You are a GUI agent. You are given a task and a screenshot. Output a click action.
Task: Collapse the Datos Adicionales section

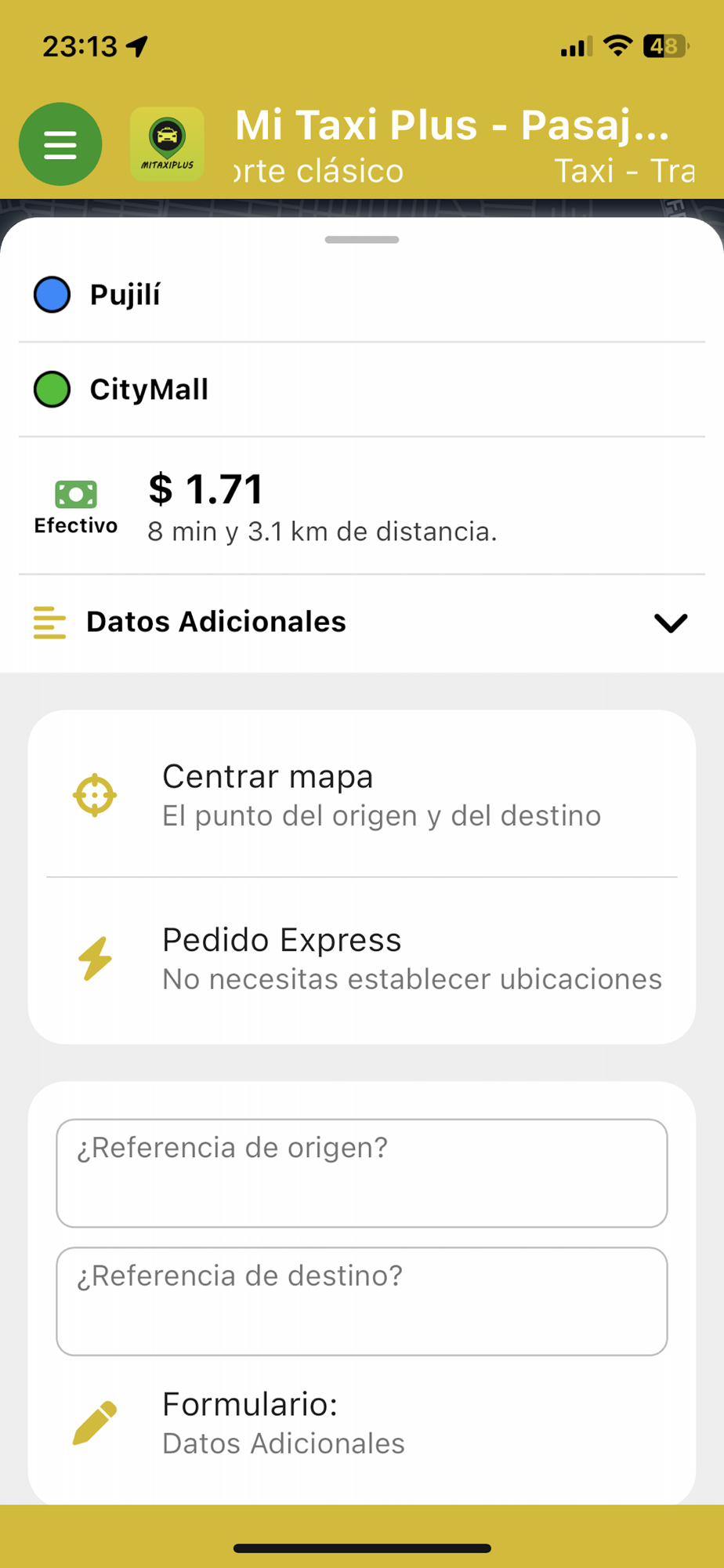pyautogui.click(x=670, y=622)
